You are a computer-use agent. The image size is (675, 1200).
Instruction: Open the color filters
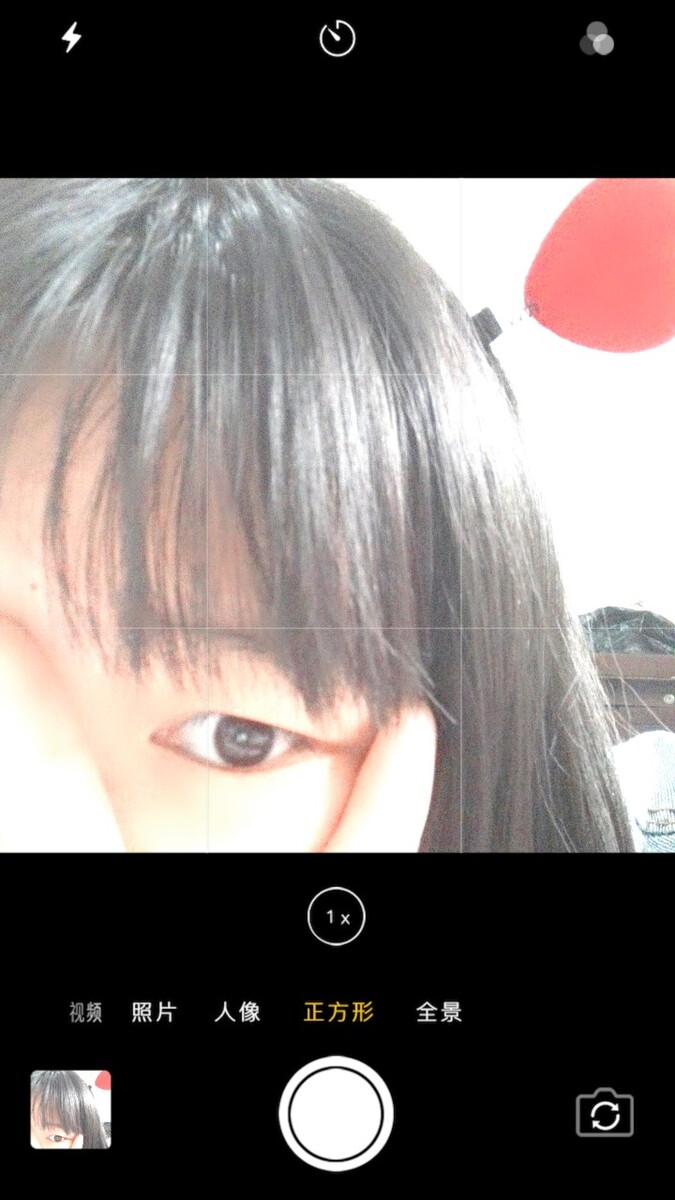click(597, 40)
